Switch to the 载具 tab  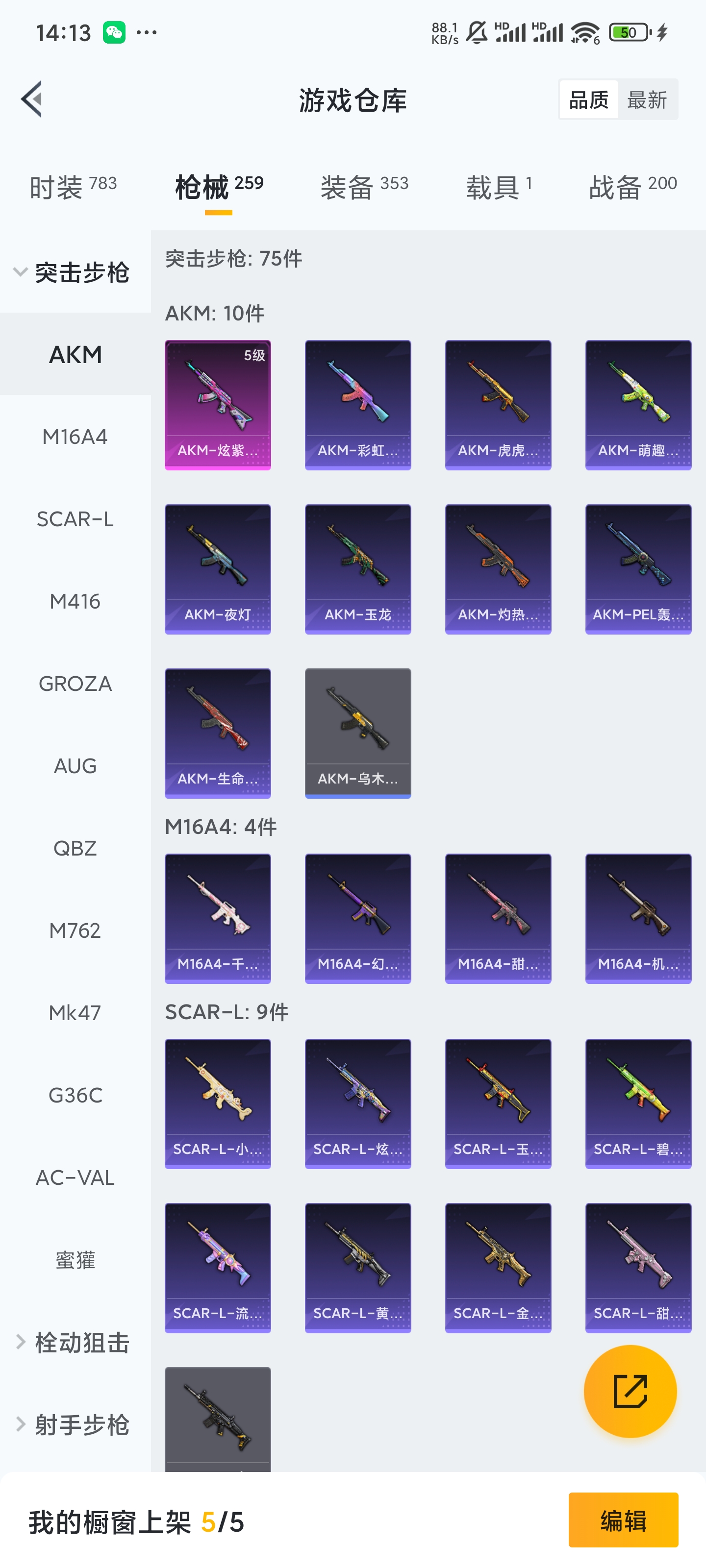[x=499, y=186]
